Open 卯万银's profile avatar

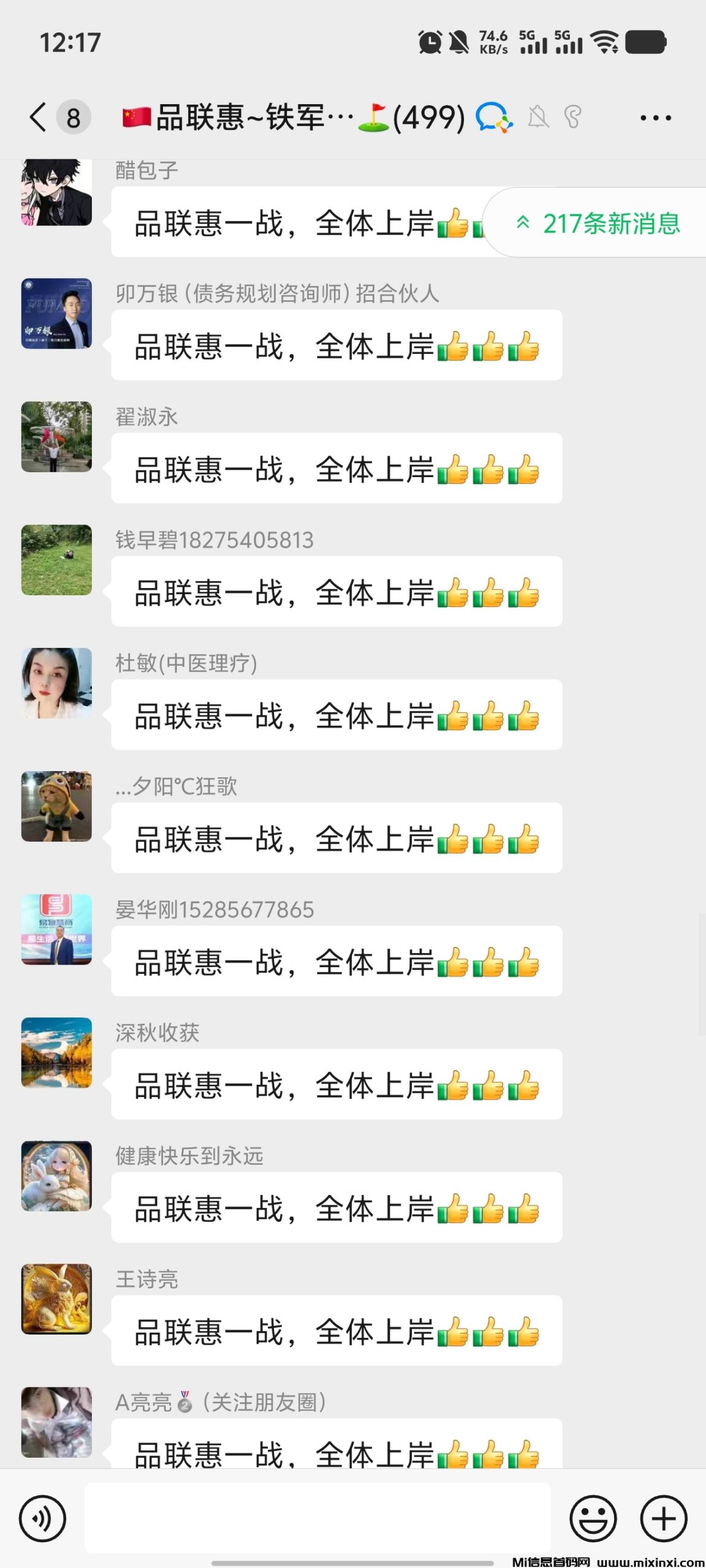56,314
